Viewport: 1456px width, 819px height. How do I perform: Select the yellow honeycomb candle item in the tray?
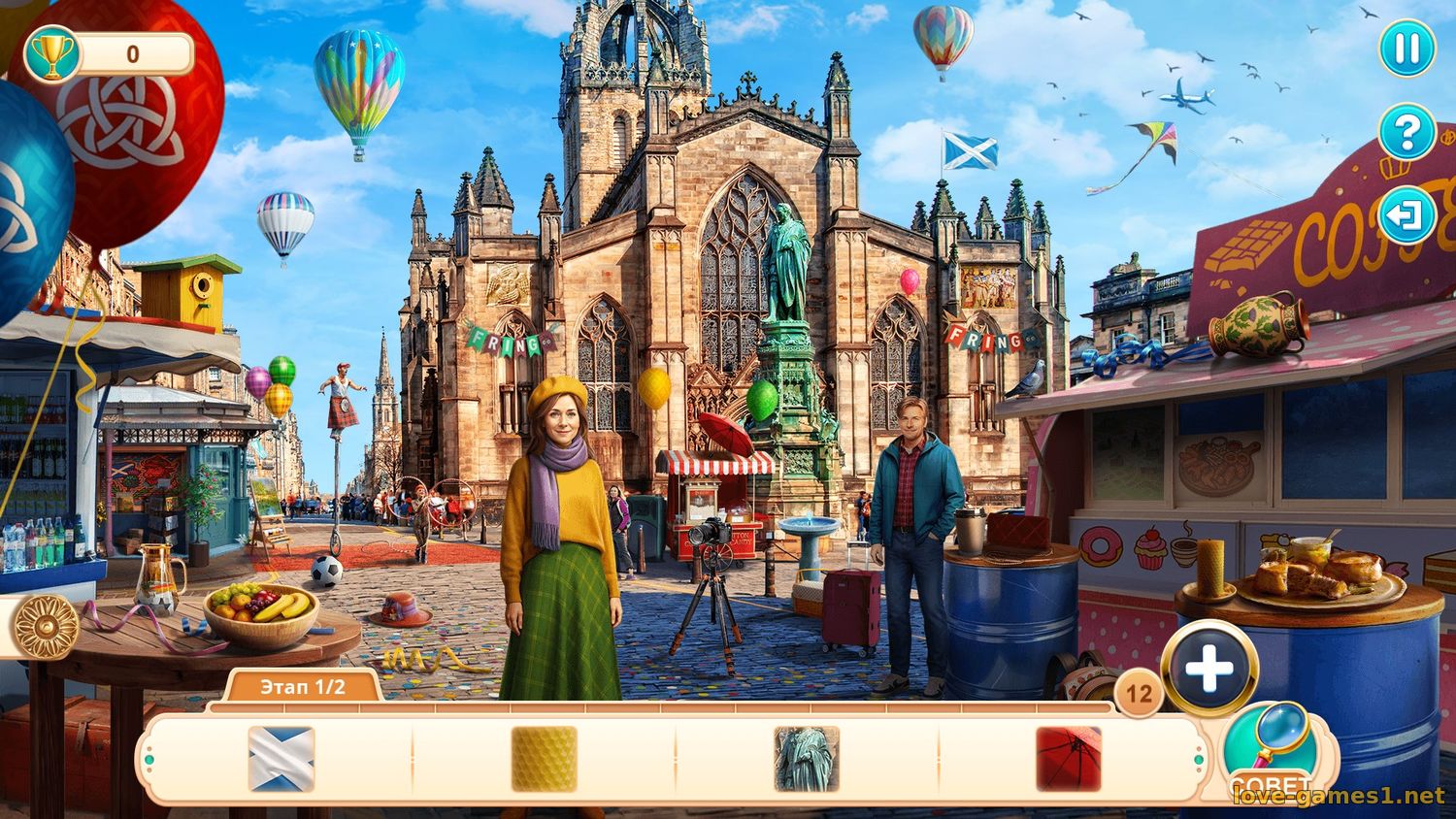(x=544, y=759)
